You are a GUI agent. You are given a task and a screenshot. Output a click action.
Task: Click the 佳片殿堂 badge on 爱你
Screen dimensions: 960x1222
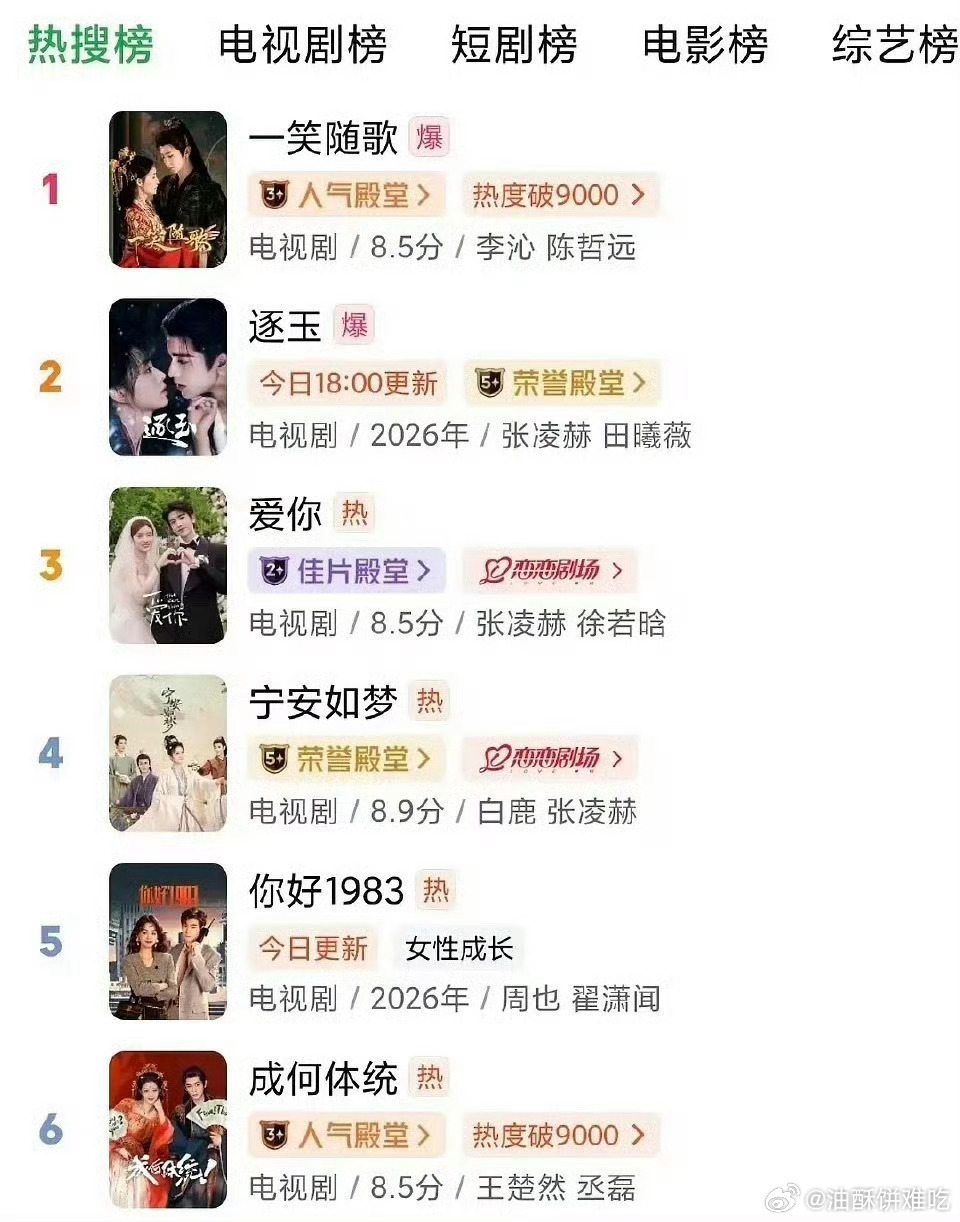345,571
